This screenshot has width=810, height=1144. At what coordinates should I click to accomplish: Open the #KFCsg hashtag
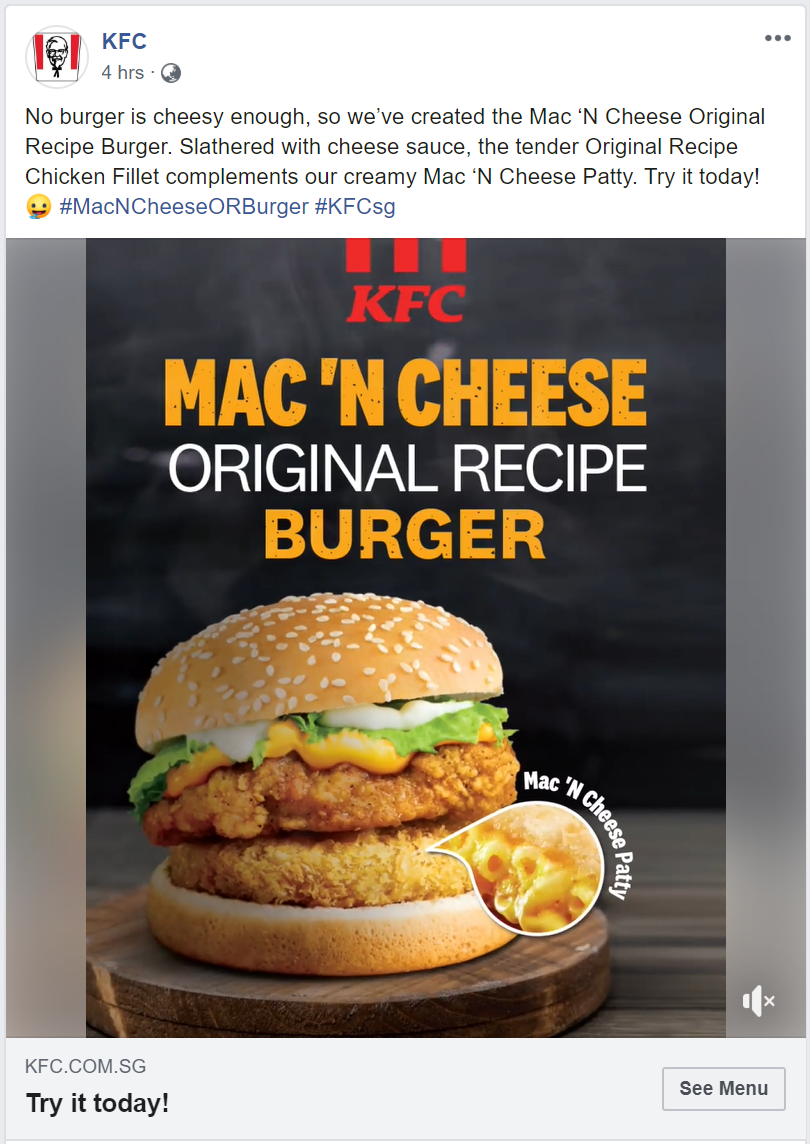(355, 207)
